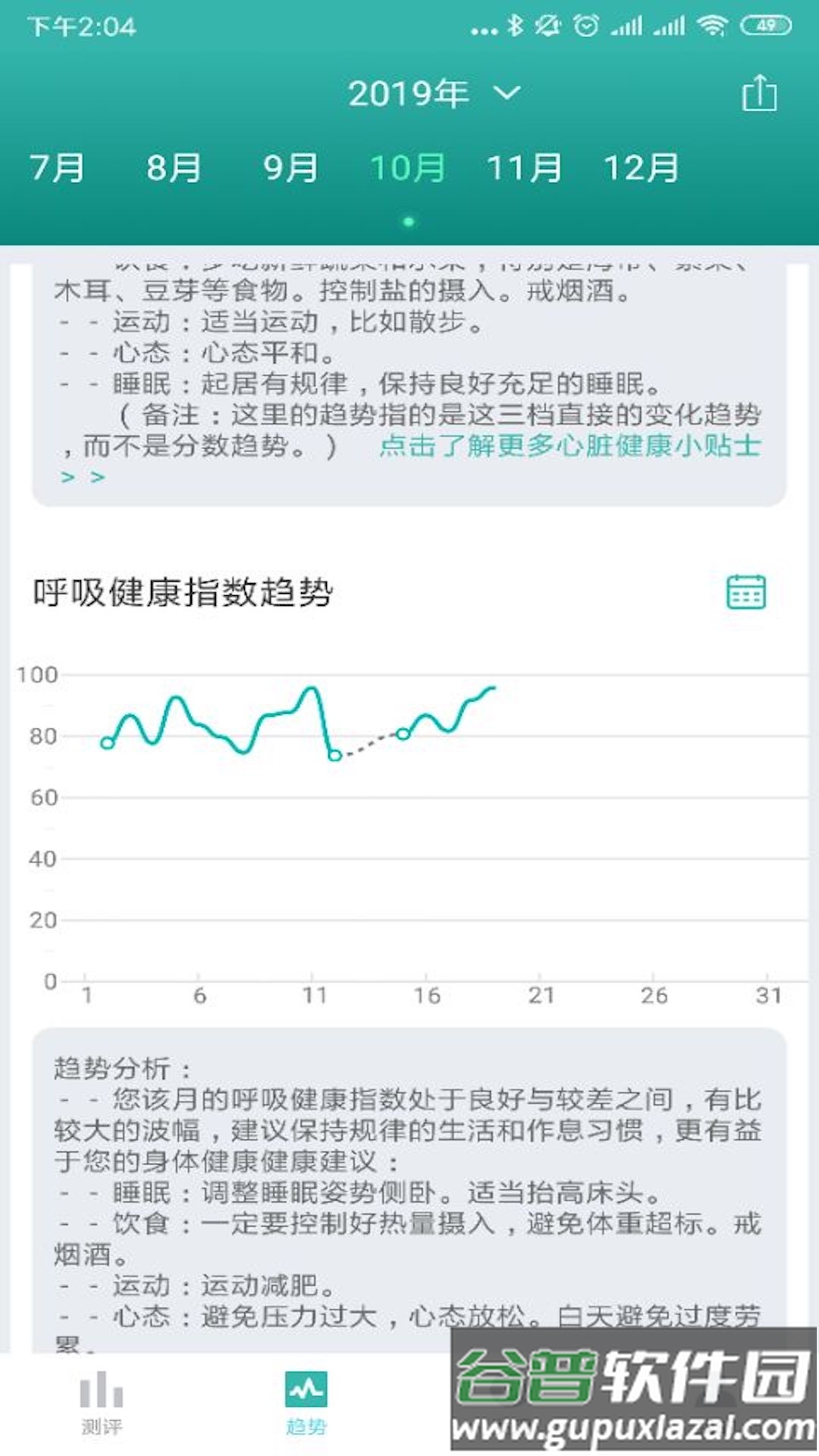Tap the share icon at top right
Image resolution: width=819 pixels, height=1456 pixels.
coord(762,93)
